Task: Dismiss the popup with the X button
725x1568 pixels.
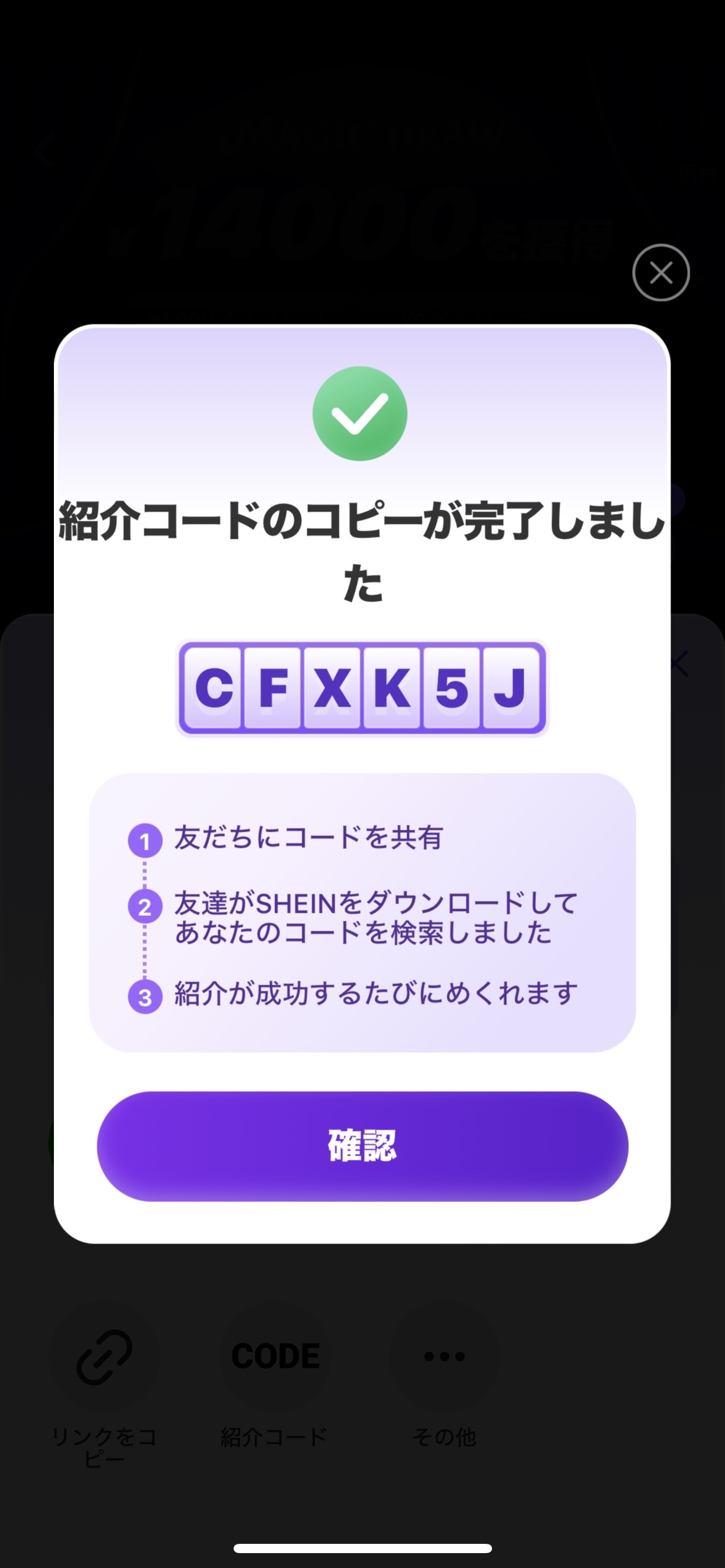Action: pos(661,273)
